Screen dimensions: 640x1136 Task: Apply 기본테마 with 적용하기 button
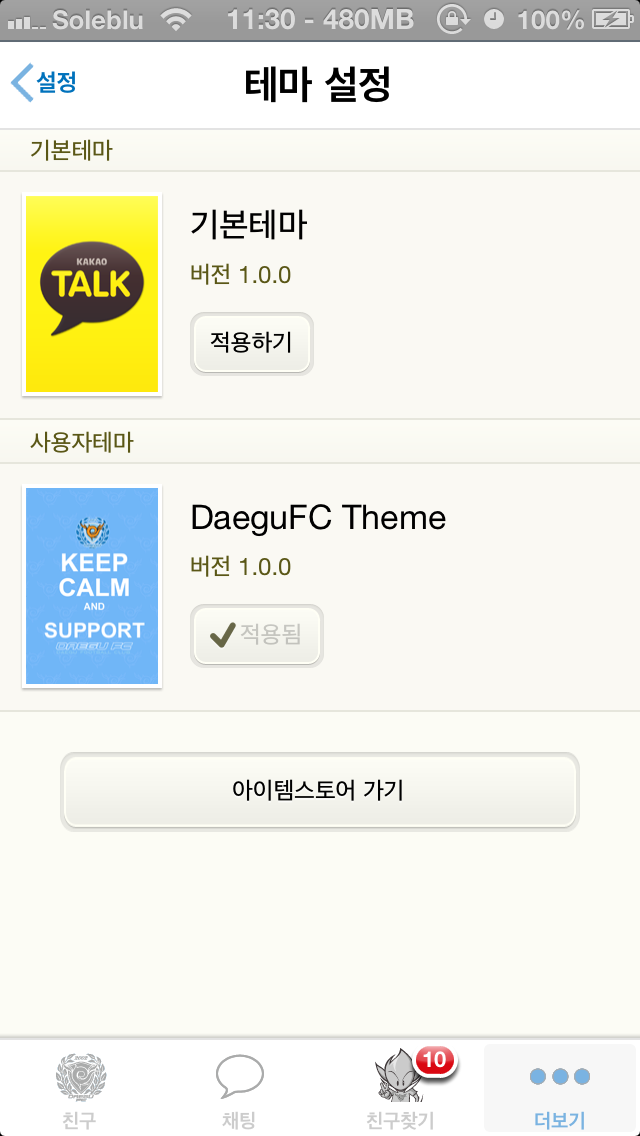click(x=252, y=343)
